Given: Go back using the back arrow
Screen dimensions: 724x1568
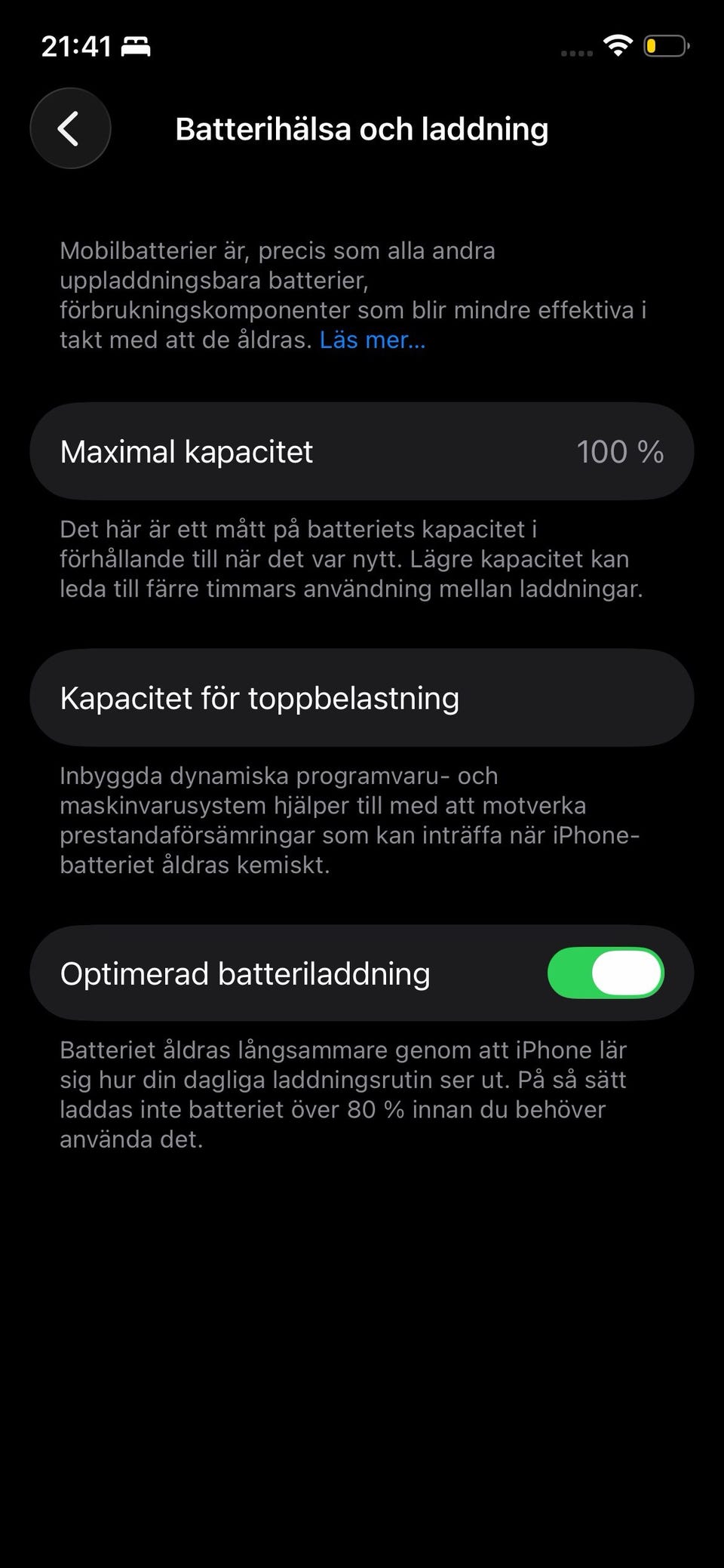Looking at the screenshot, I should coord(70,128).
